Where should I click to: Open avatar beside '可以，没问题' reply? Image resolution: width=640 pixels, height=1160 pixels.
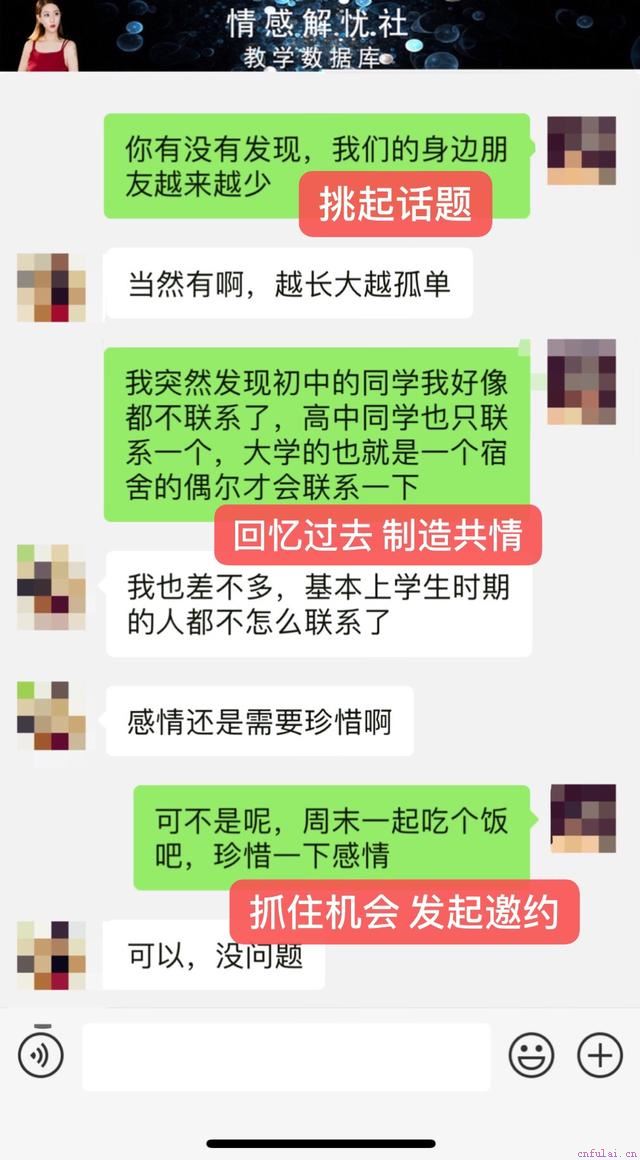[51, 955]
